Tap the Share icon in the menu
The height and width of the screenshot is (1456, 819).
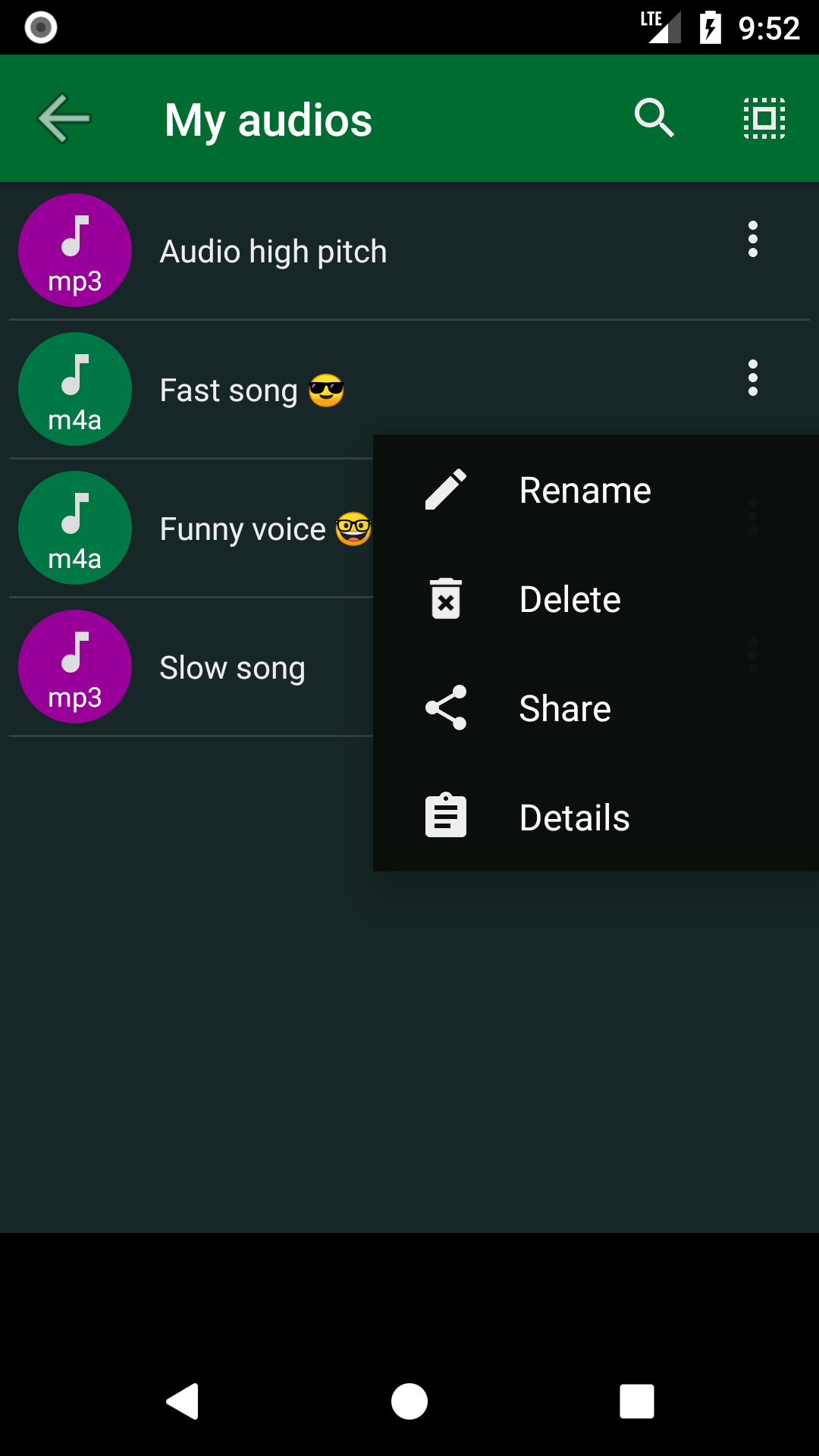[x=445, y=708]
